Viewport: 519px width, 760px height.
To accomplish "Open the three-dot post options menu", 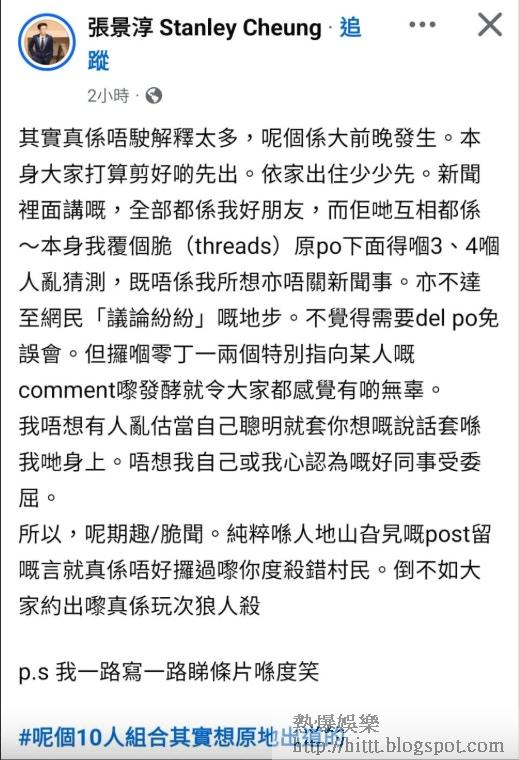I will coord(422,25).
